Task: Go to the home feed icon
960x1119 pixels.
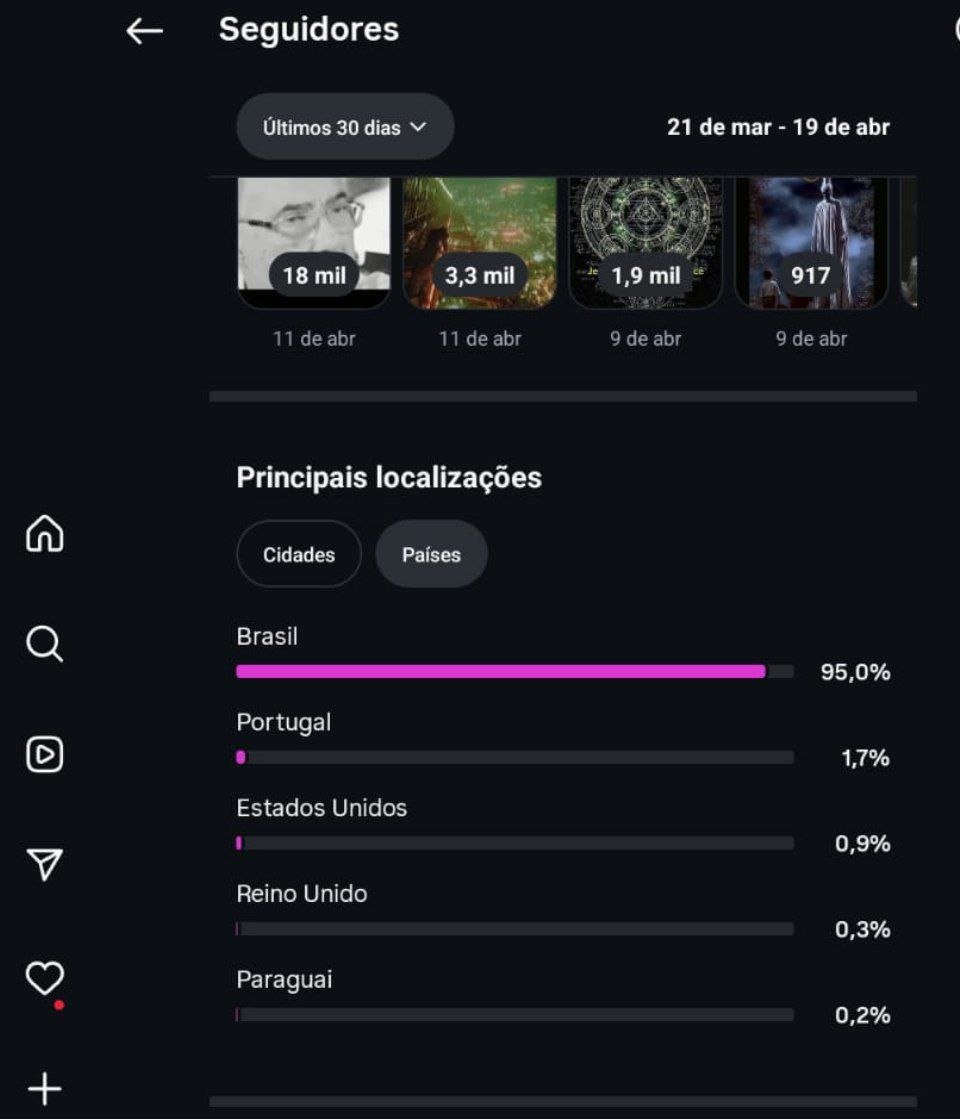Action: click(x=44, y=533)
